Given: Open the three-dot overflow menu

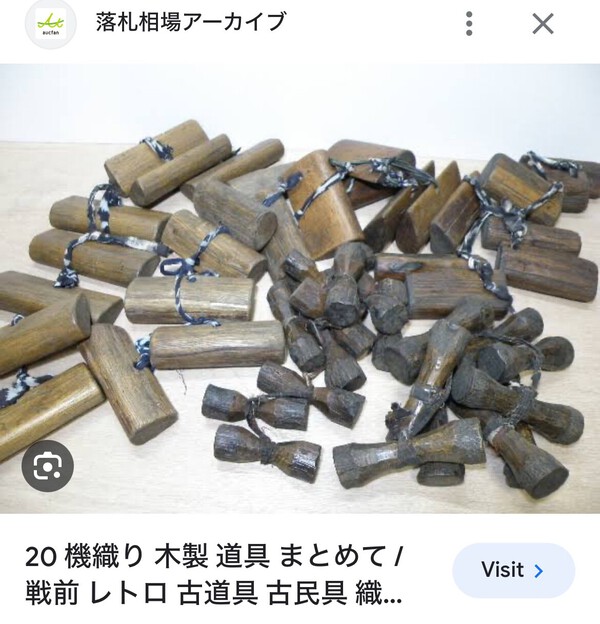Looking at the screenshot, I should pos(470,24).
